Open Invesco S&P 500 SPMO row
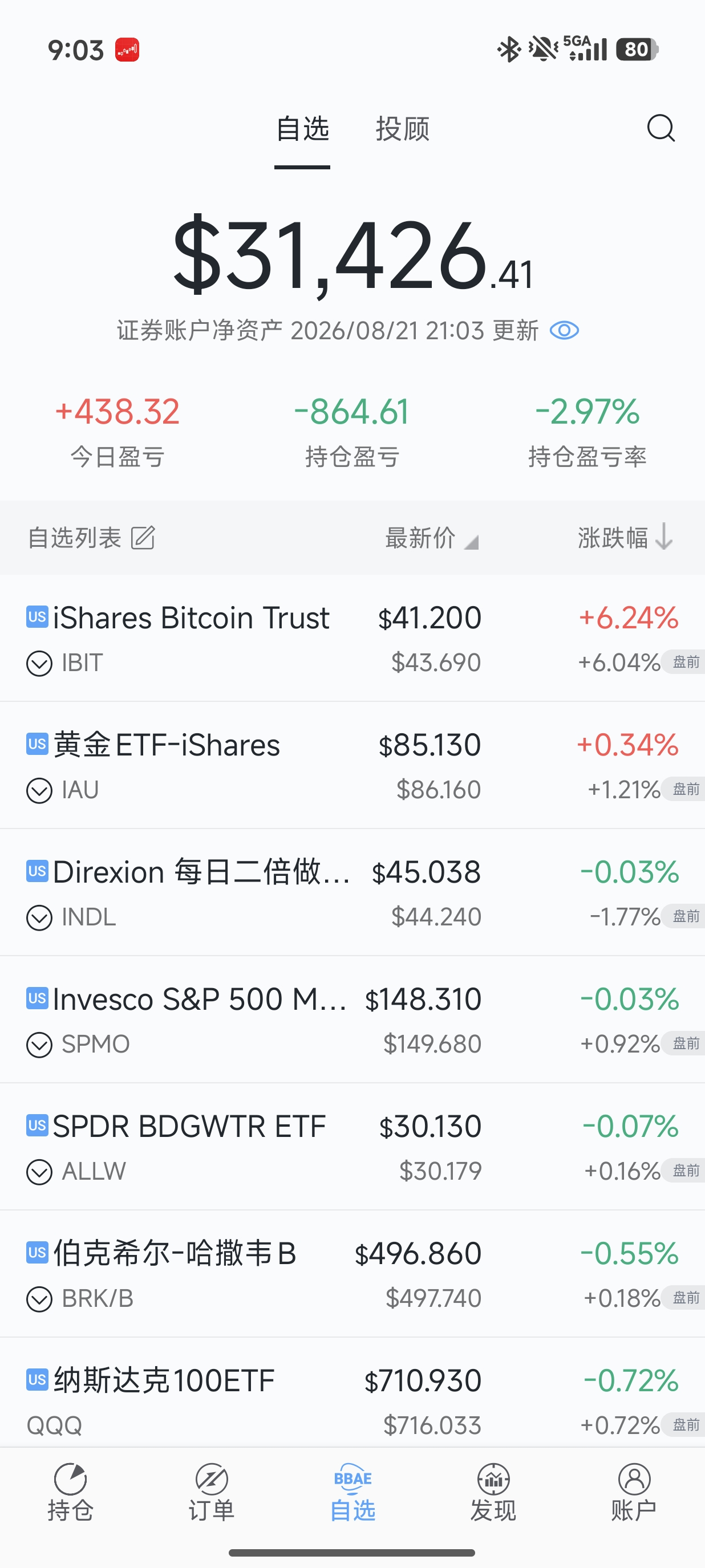 pyautogui.click(x=352, y=1019)
